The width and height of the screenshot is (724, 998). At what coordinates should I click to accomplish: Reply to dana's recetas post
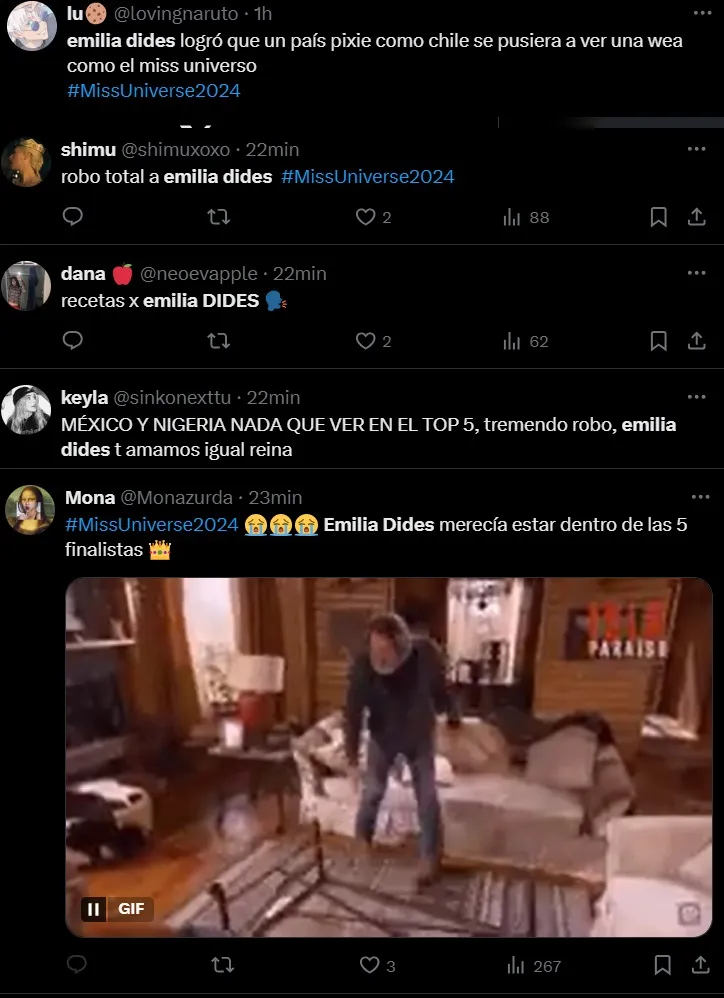[x=73, y=341]
